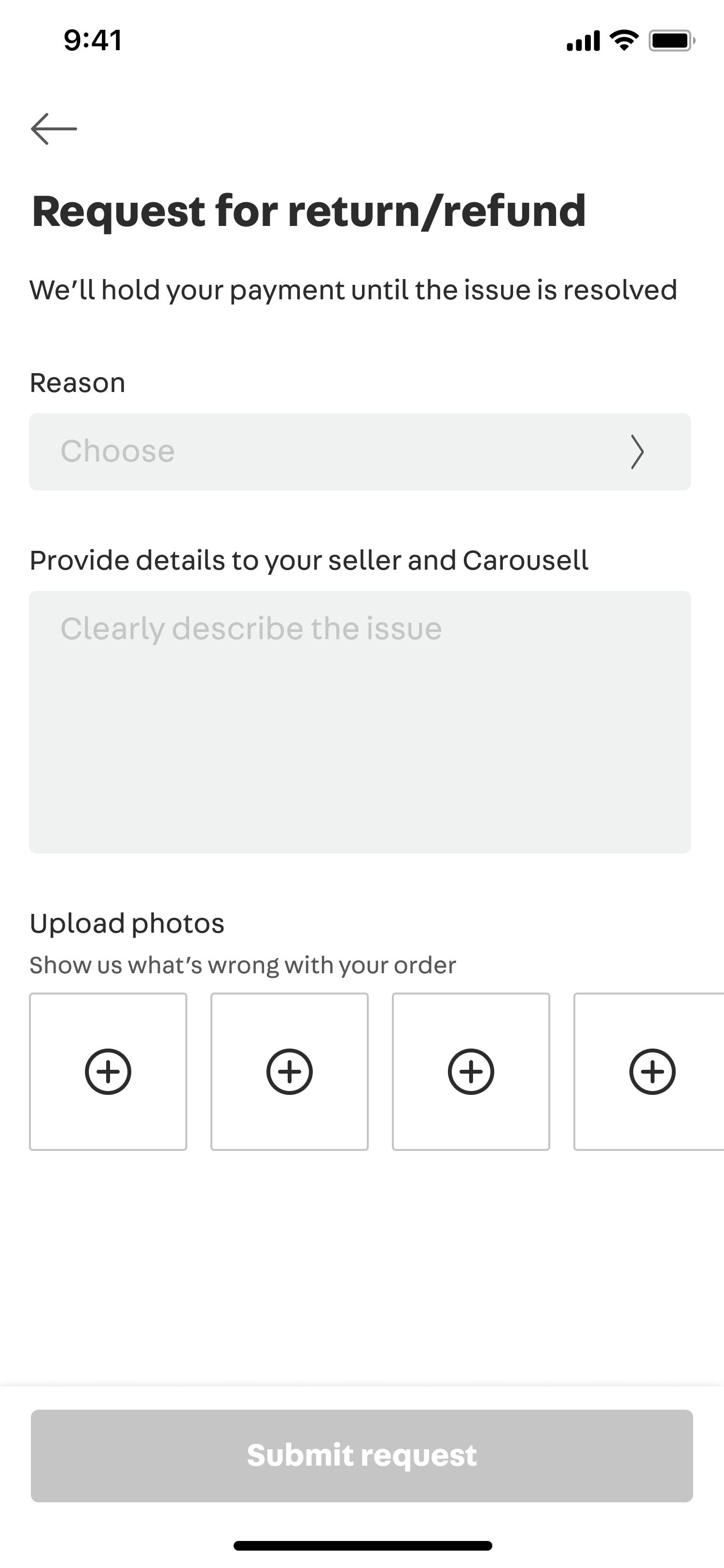Add a photo in the fourth upload slot

pyautogui.click(x=650, y=1071)
